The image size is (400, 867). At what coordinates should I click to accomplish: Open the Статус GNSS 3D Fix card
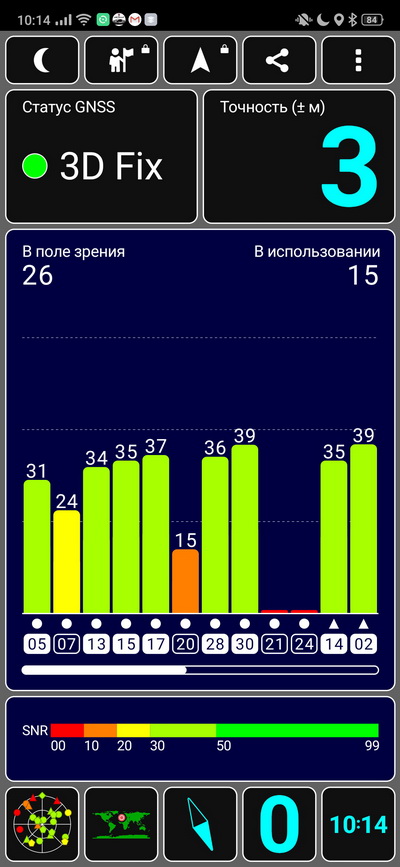(101, 156)
